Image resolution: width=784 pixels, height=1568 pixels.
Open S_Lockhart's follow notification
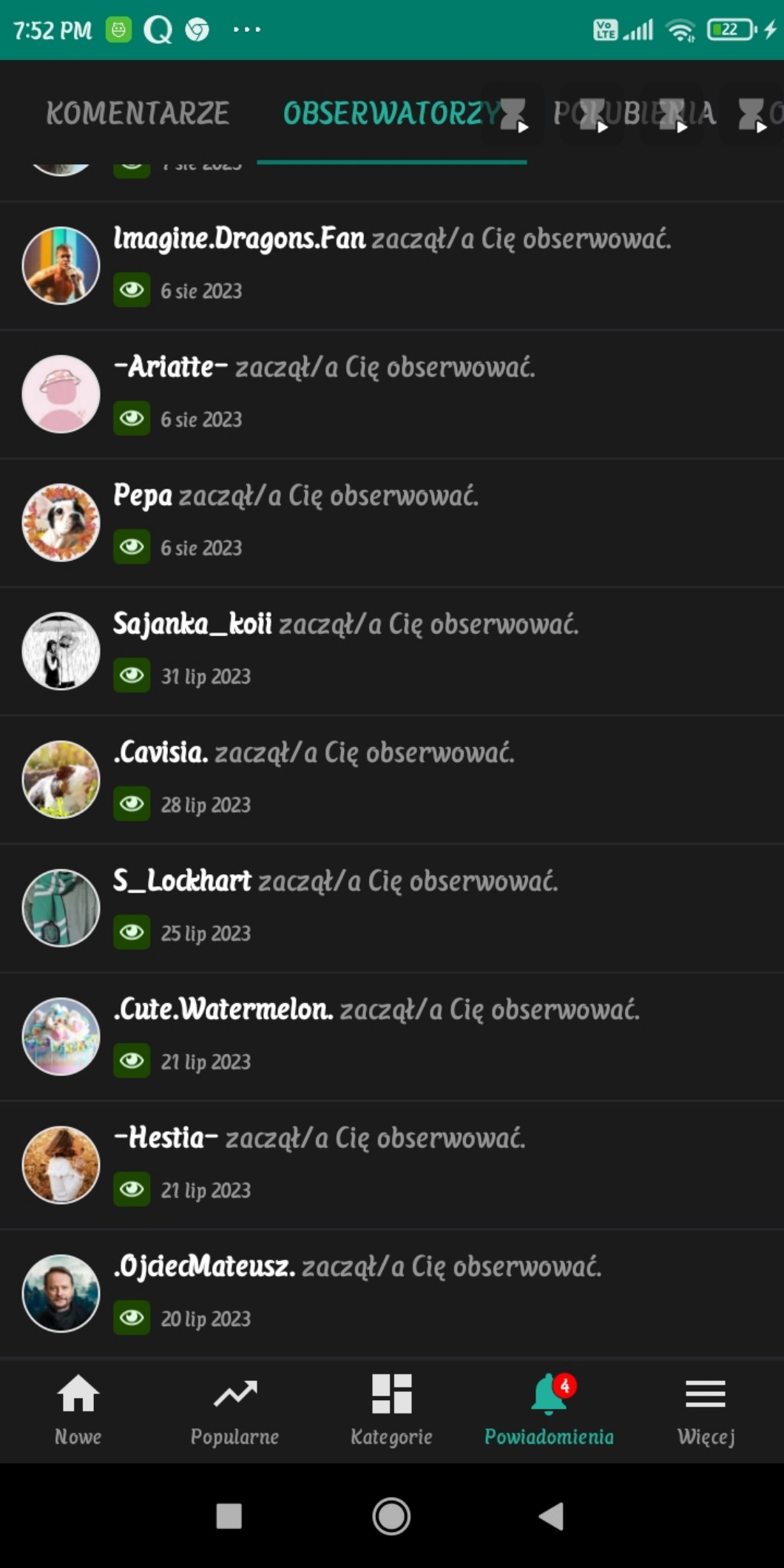(392, 908)
